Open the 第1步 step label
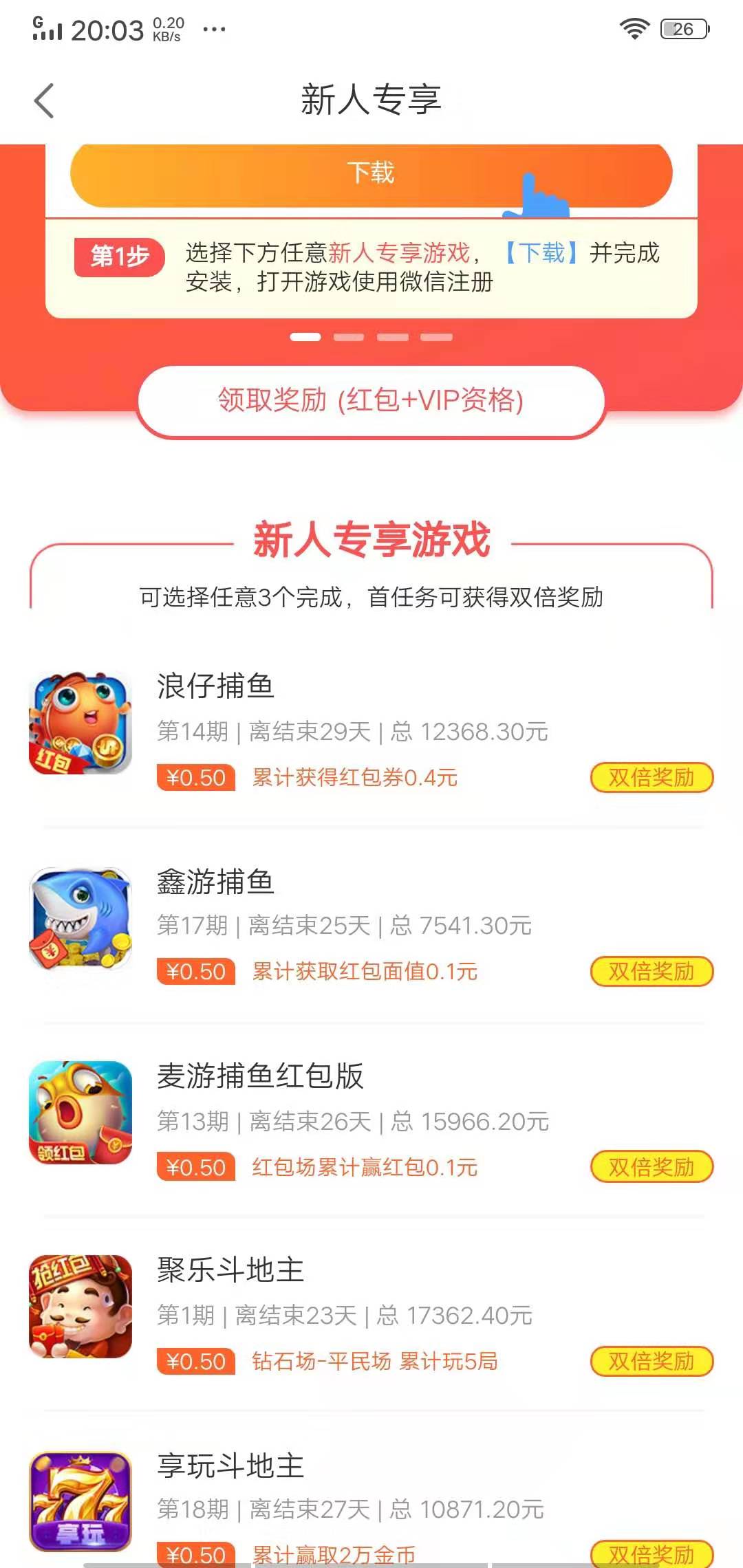This screenshot has width=743, height=1568. pos(121,254)
